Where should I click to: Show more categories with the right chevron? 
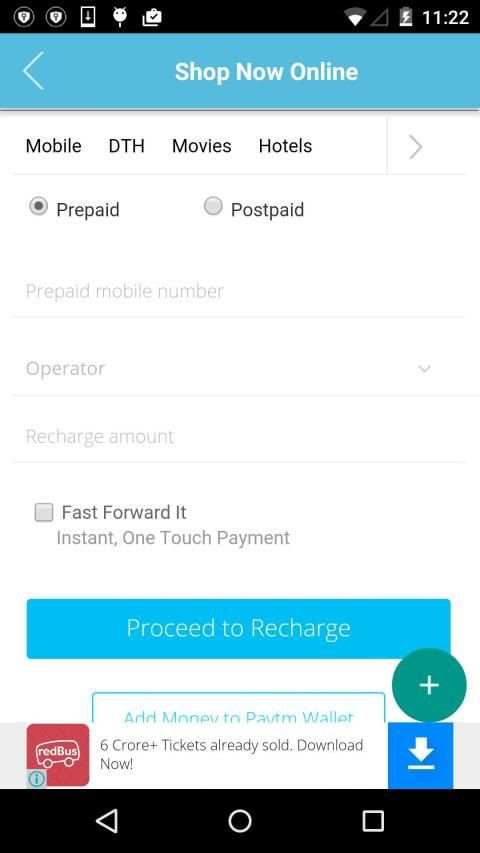[x=416, y=146]
